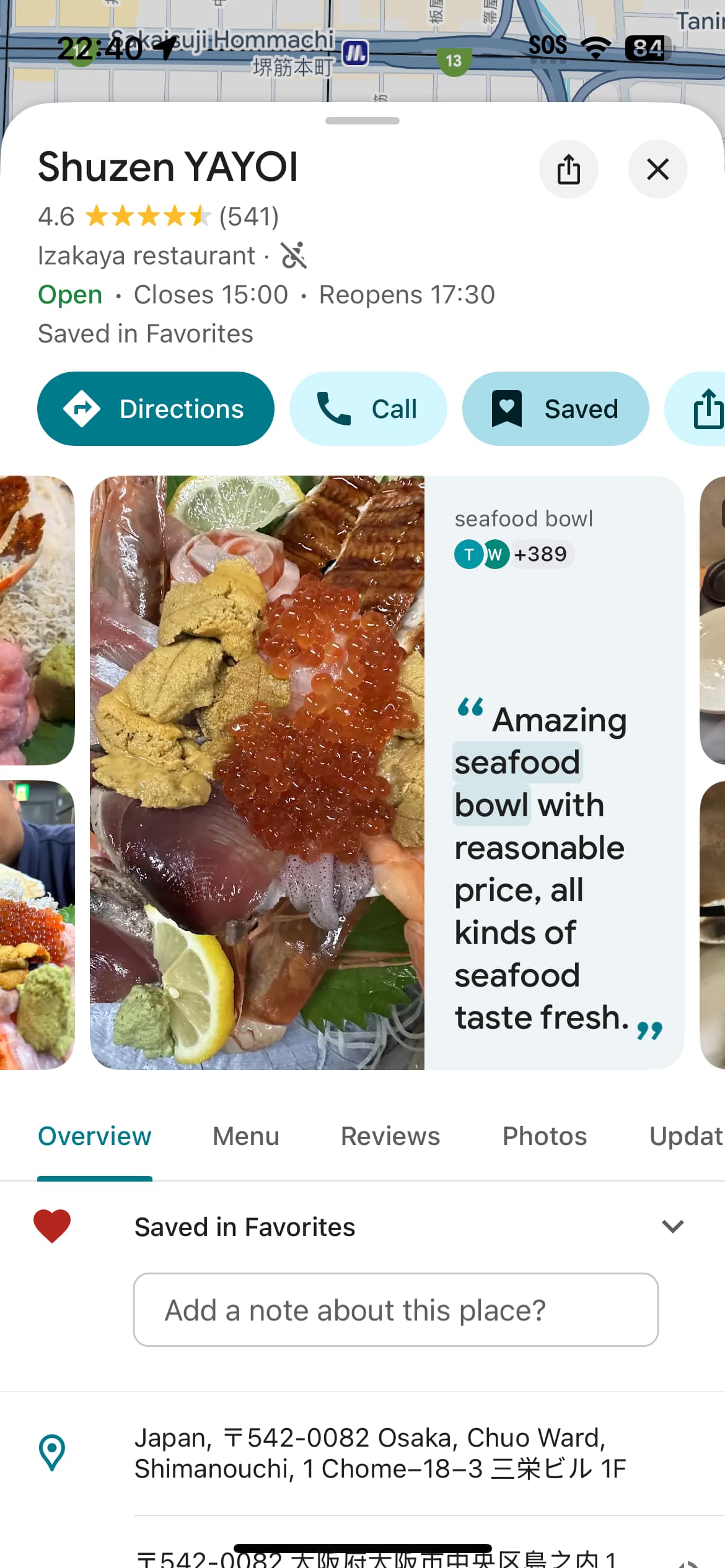
Task: Share Shuzen YAYOI from the header
Action: [x=568, y=169]
